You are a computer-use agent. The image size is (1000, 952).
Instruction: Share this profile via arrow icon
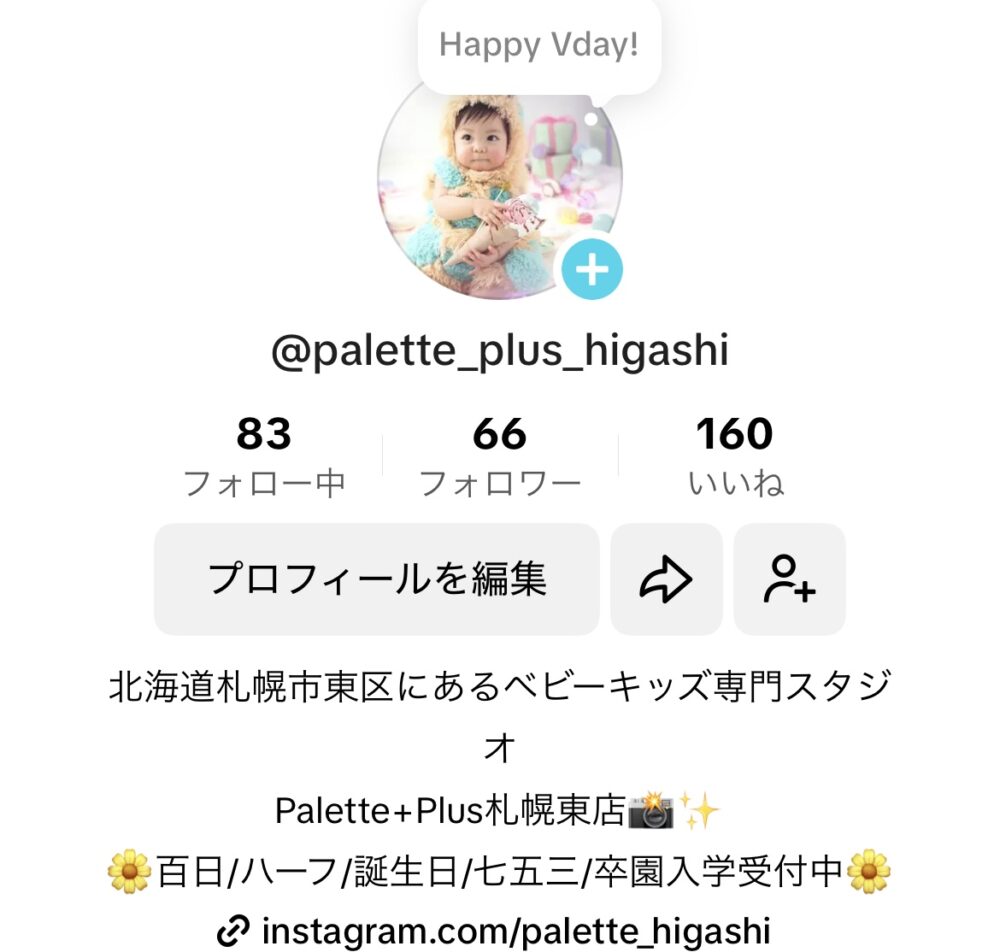[666, 579]
